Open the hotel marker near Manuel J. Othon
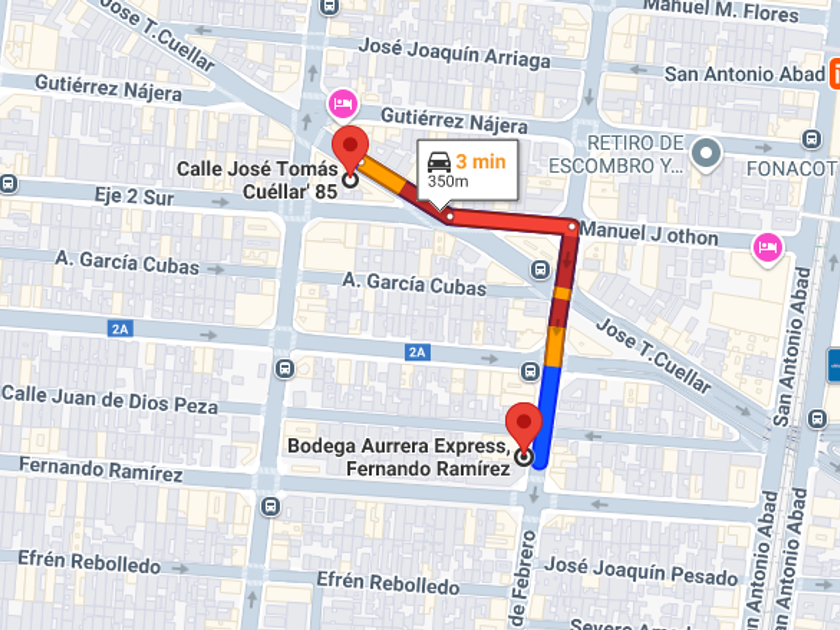 (x=767, y=246)
